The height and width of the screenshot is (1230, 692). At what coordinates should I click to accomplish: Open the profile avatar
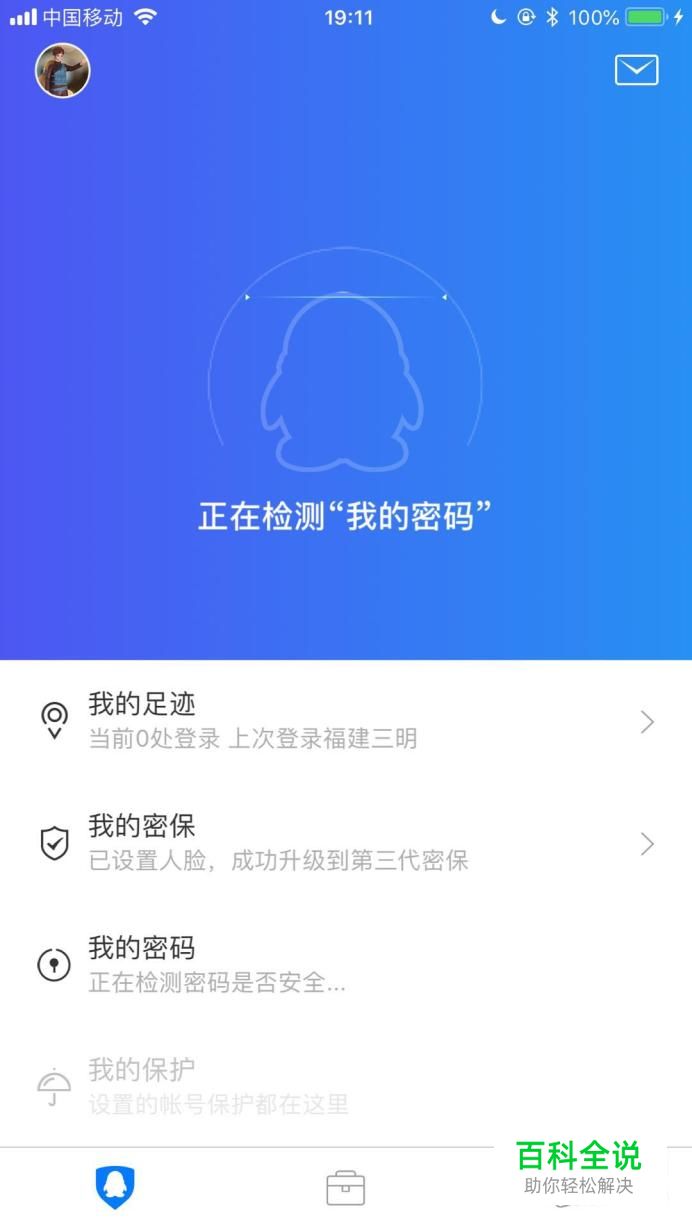point(63,71)
